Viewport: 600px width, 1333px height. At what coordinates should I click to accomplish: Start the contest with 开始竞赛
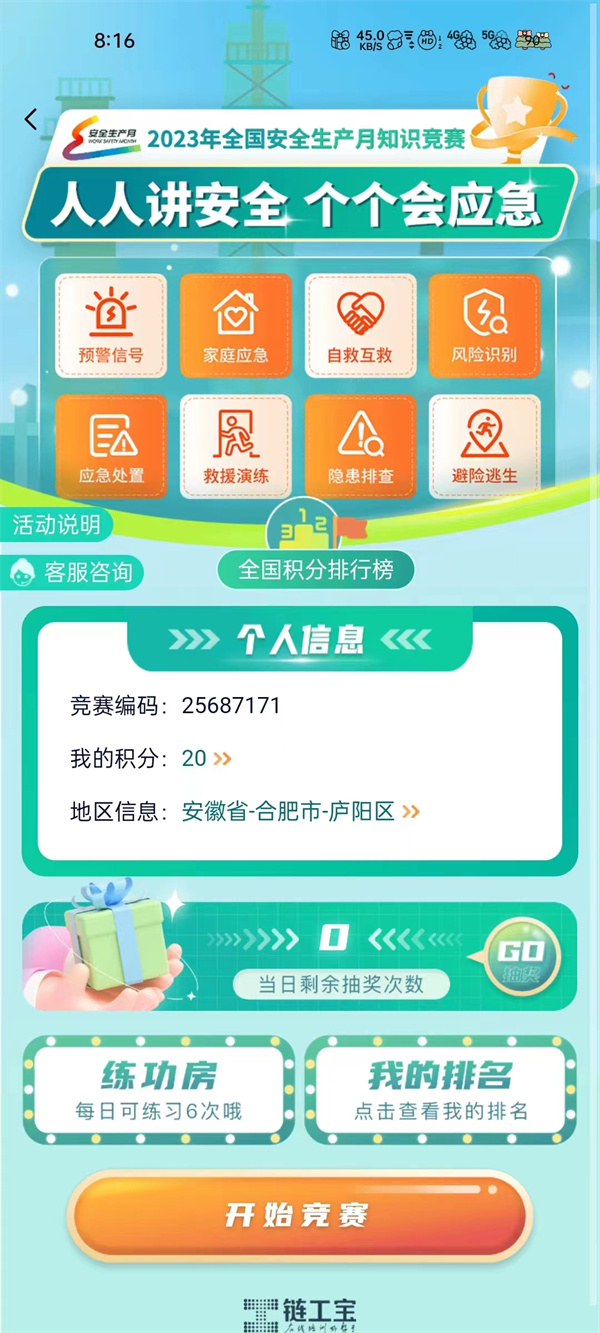(297, 1215)
